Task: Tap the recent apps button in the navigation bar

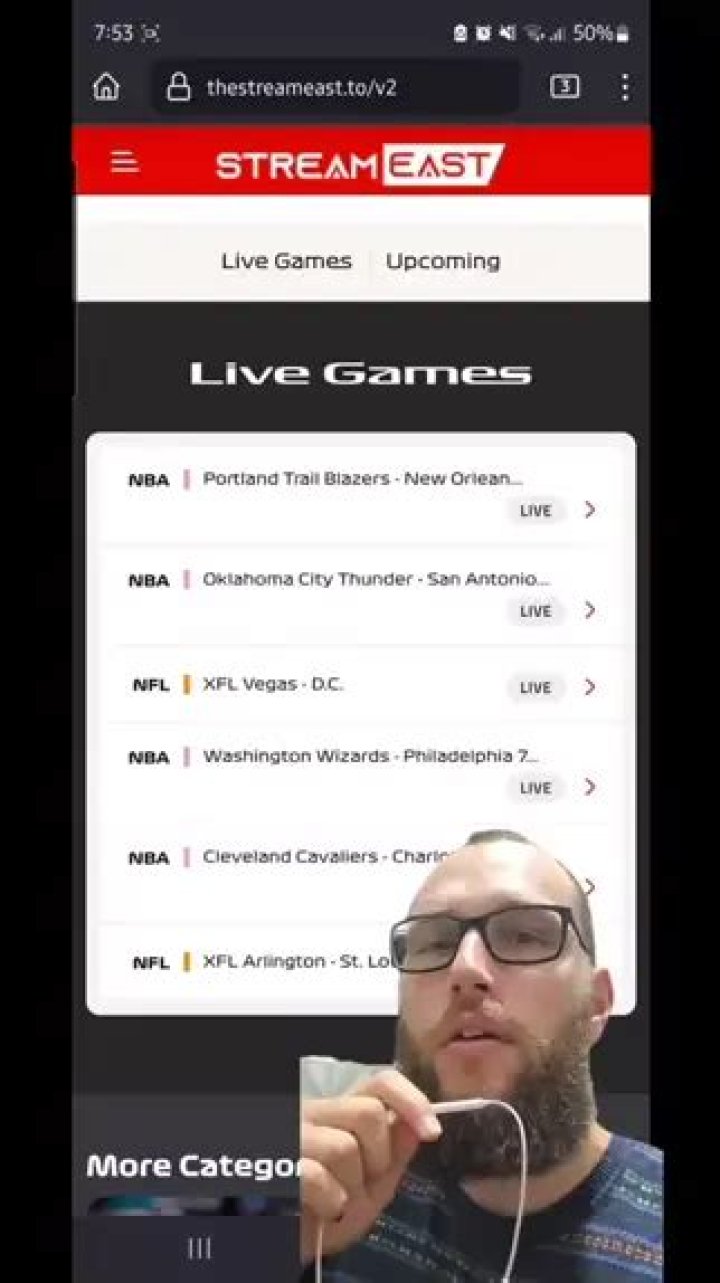Action: click(x=198, y=1247)
